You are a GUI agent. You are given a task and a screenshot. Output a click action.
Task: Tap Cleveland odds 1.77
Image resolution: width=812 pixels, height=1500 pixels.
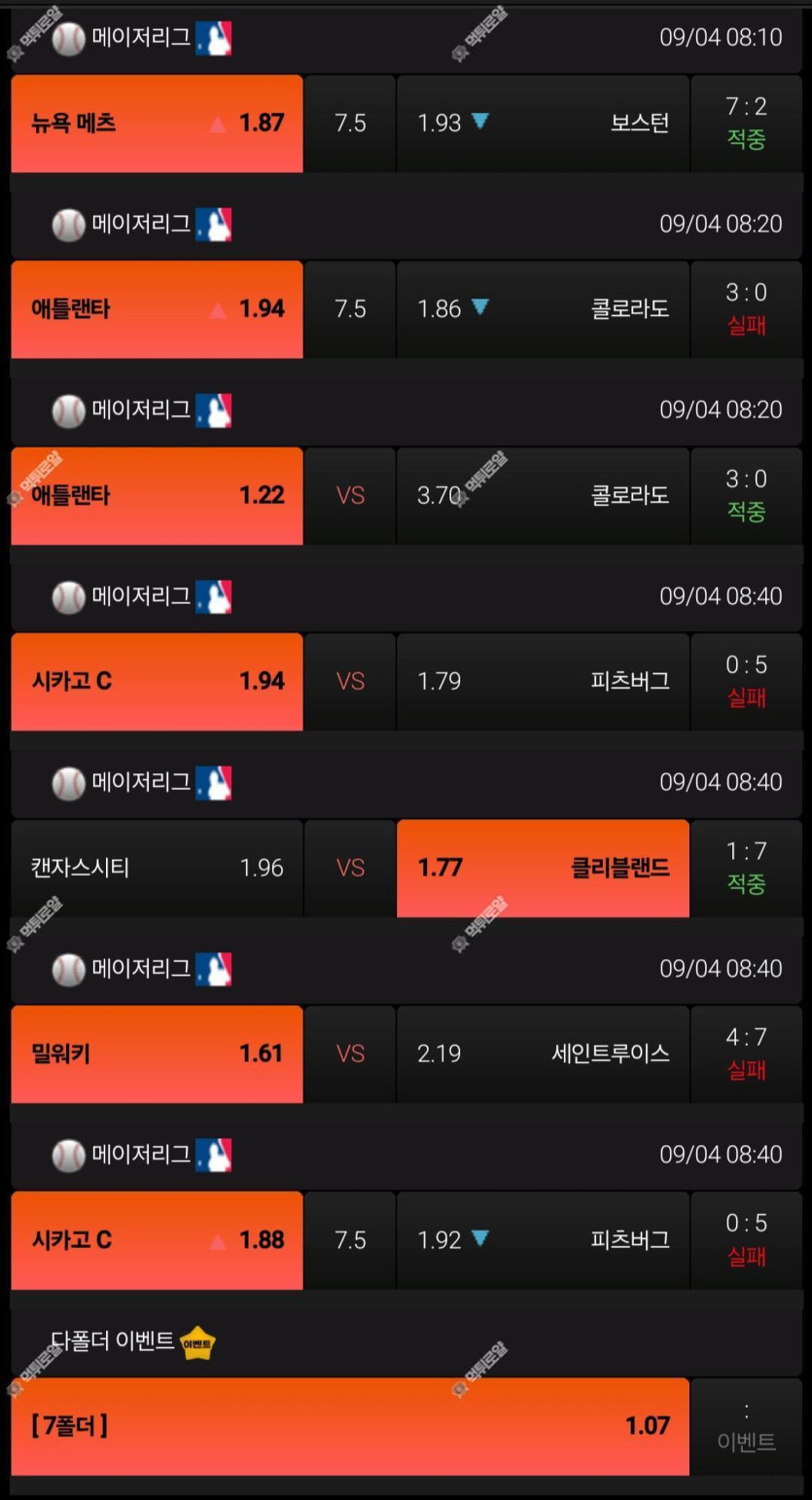(543, 868)
